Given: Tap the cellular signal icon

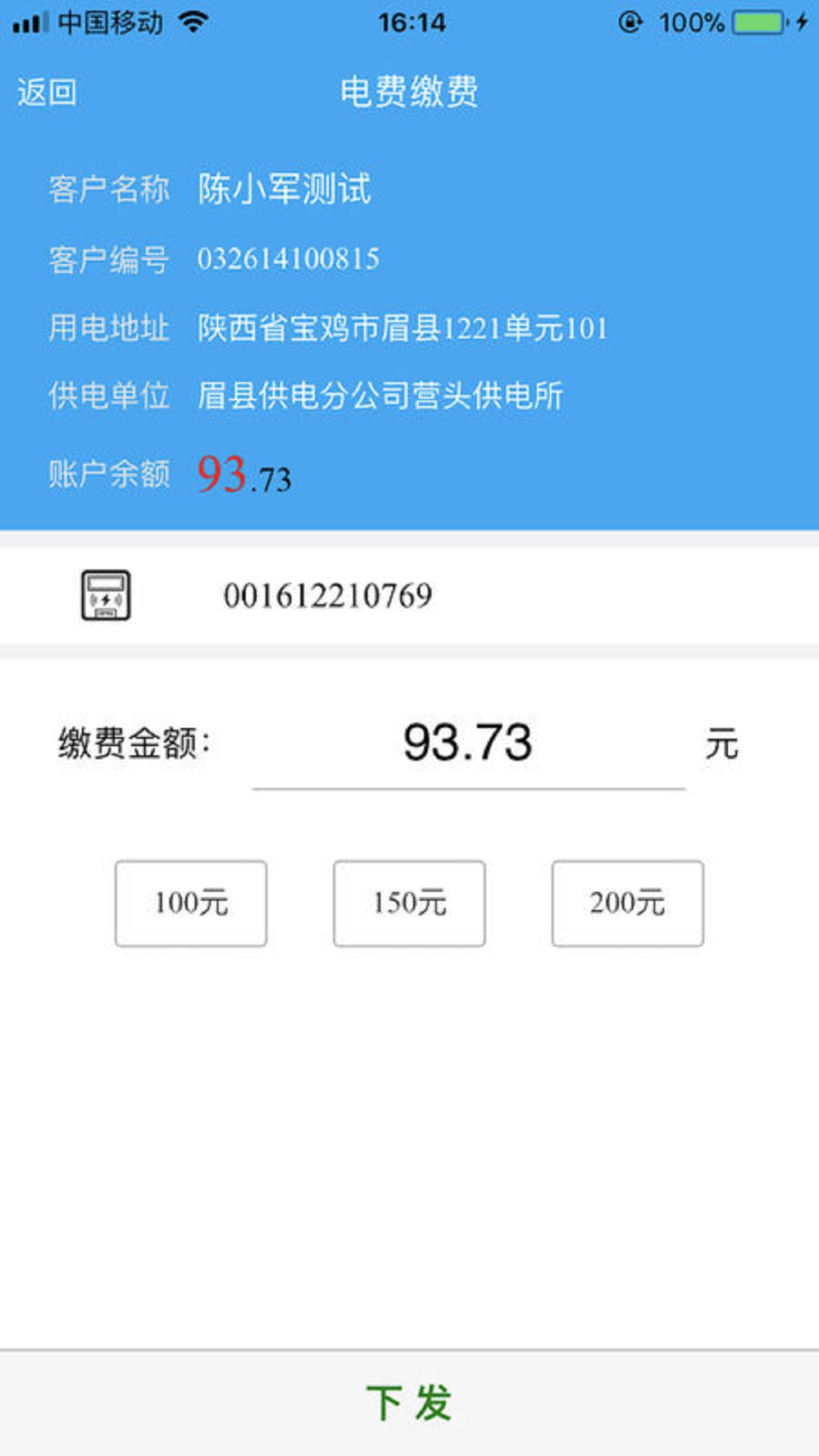Looking at the screenshot, I should [x=32, y=22].
